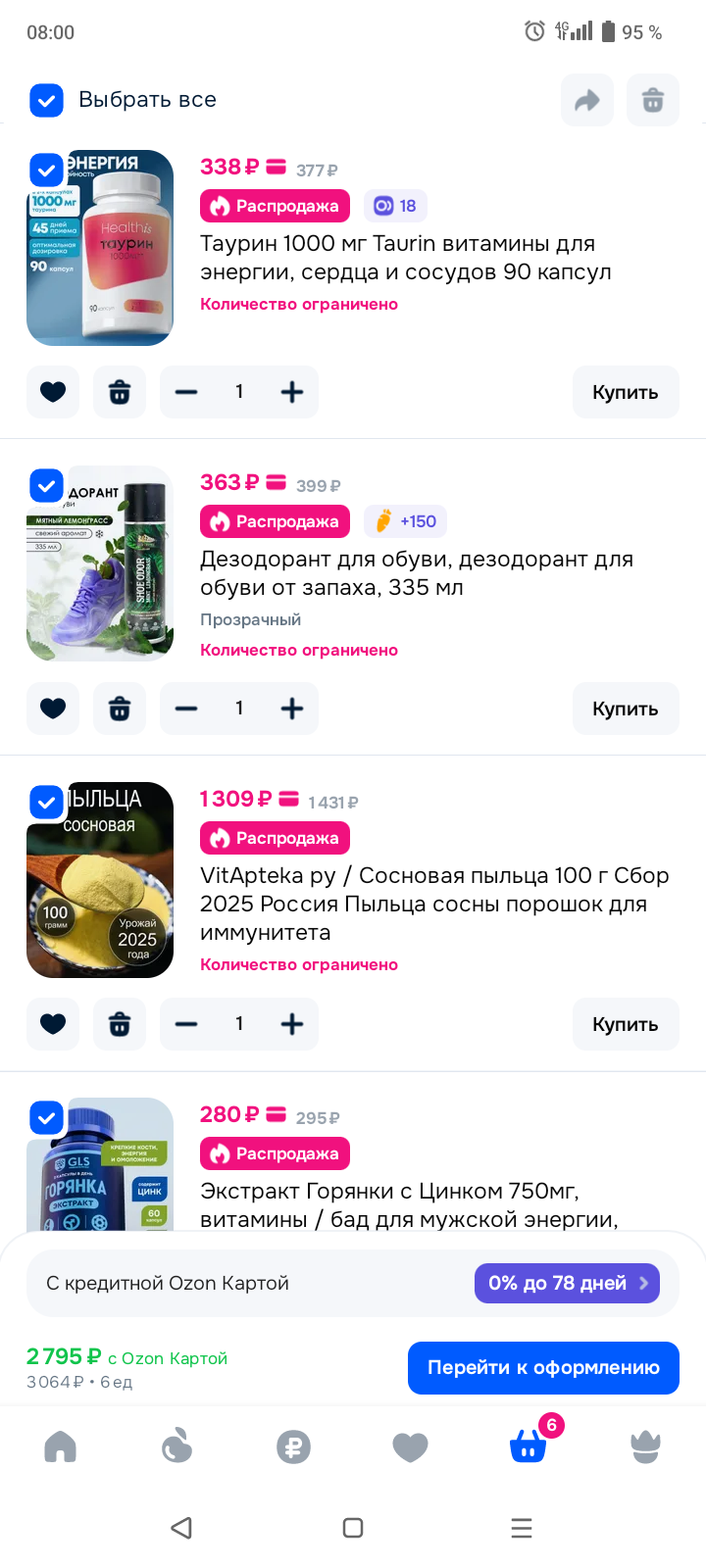
Task: Buy Дезодорант для обуви now
Action: click(625, 709)
